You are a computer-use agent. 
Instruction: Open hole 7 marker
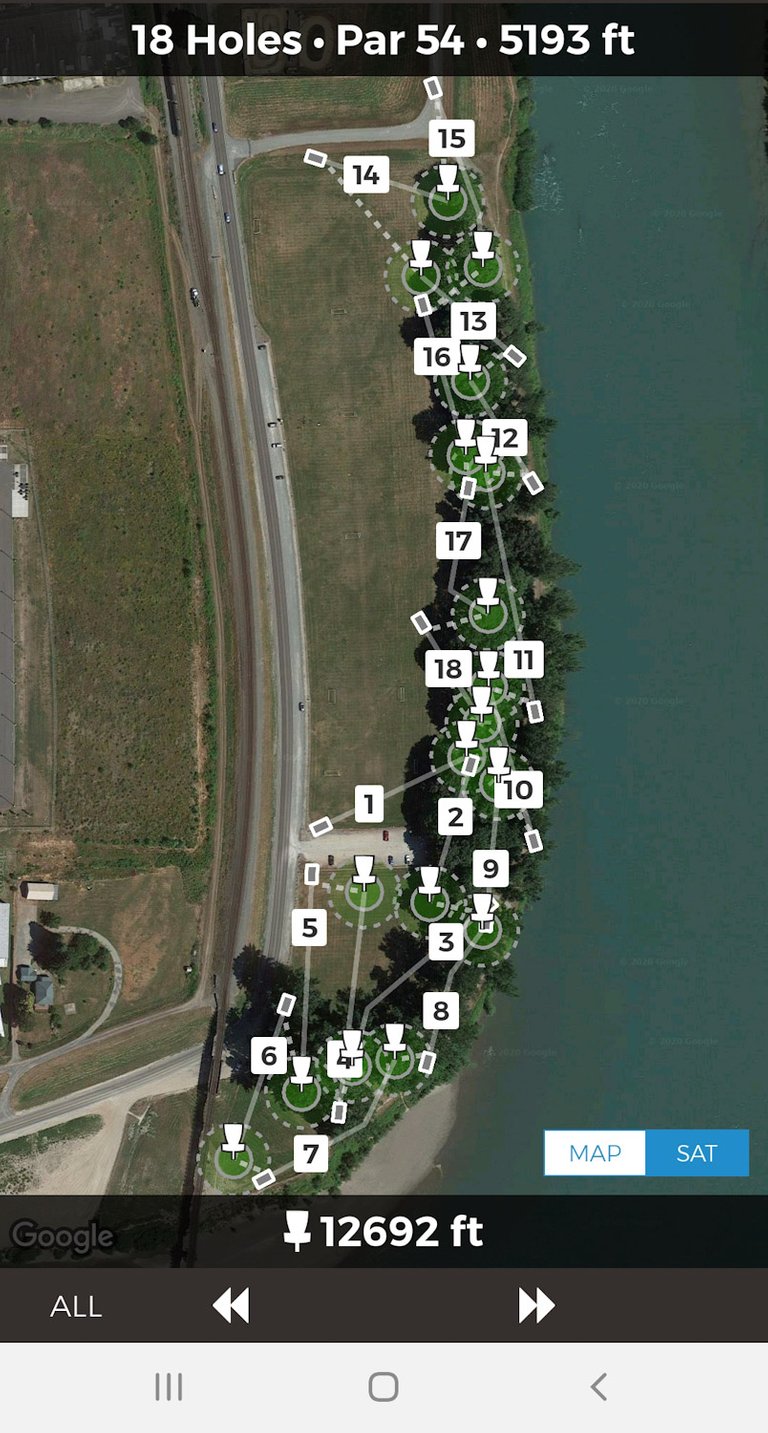tap(311, 1154)
